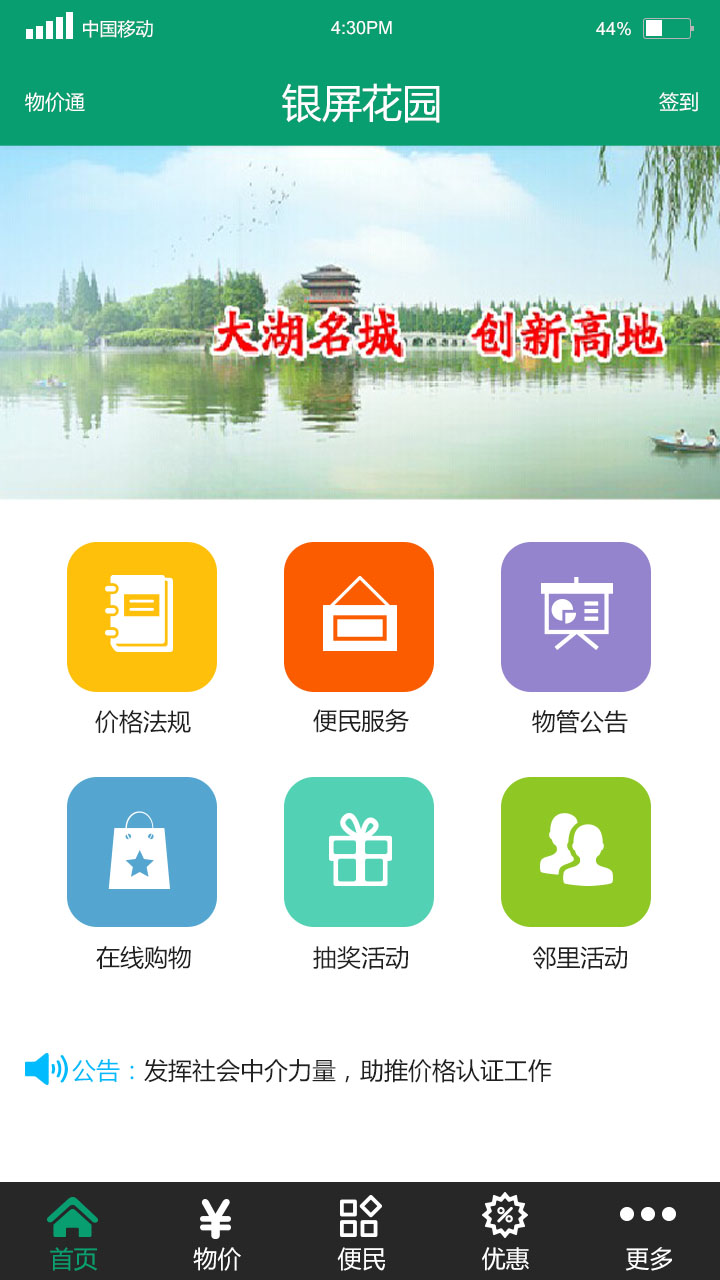Open the 大湖名城 banner
The height and width of the screenshot is (1280, 720).
(360, 322)
